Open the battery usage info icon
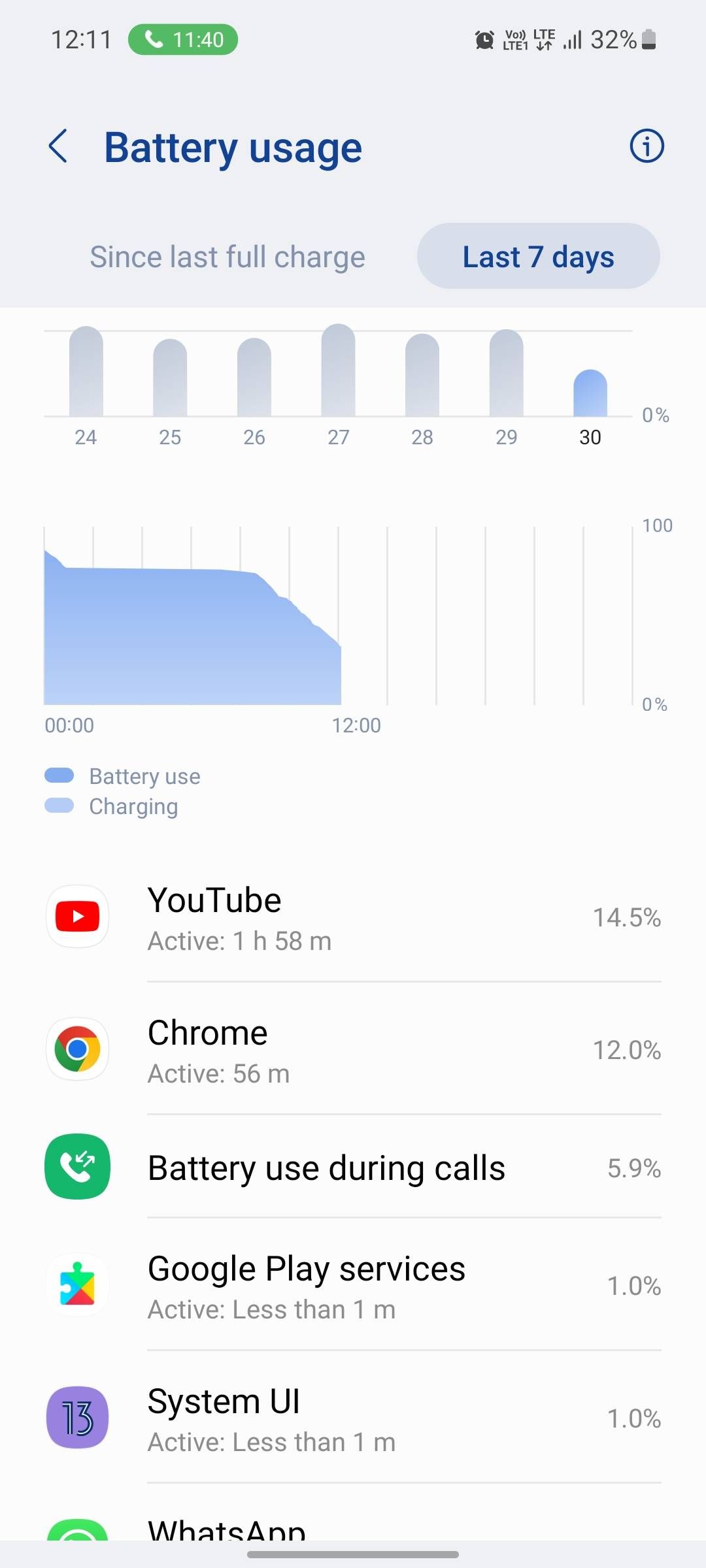Image resolution: width=706 pixels, height=1568 pixels. tap(647, 146)
